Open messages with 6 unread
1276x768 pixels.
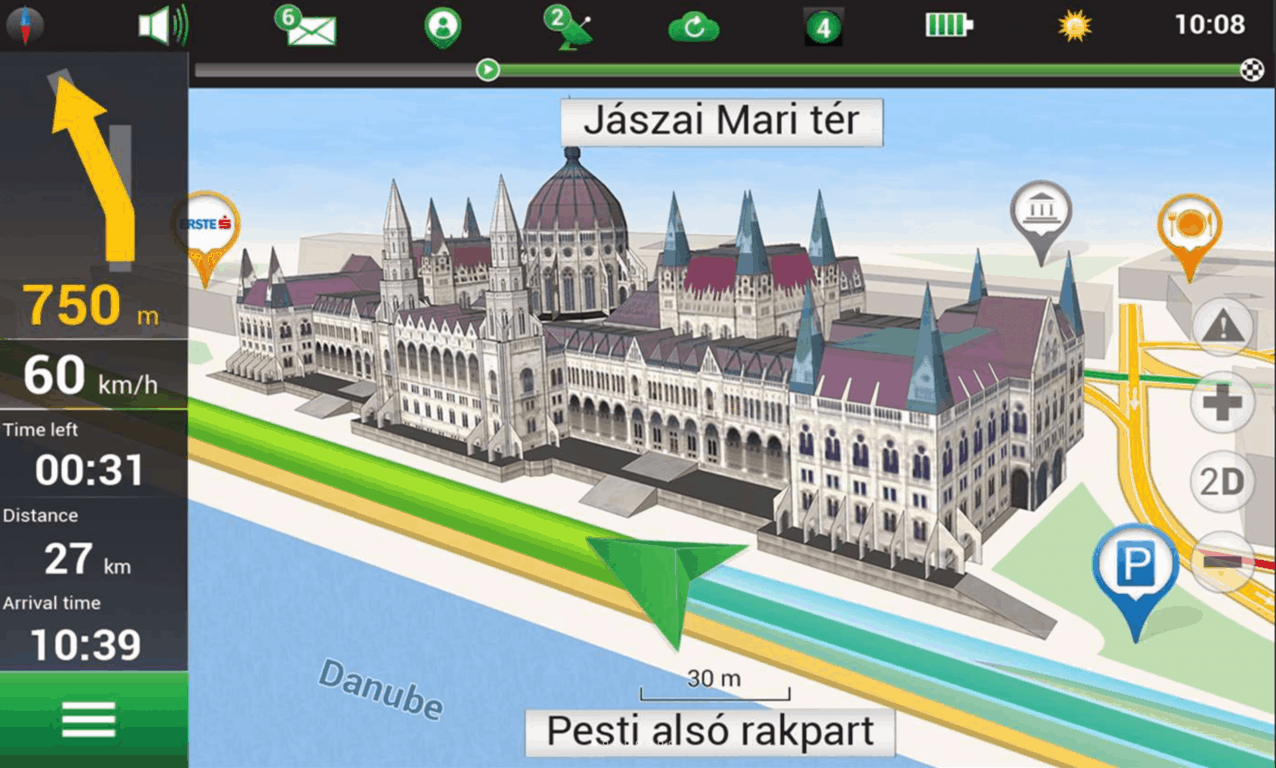point(308,26)
